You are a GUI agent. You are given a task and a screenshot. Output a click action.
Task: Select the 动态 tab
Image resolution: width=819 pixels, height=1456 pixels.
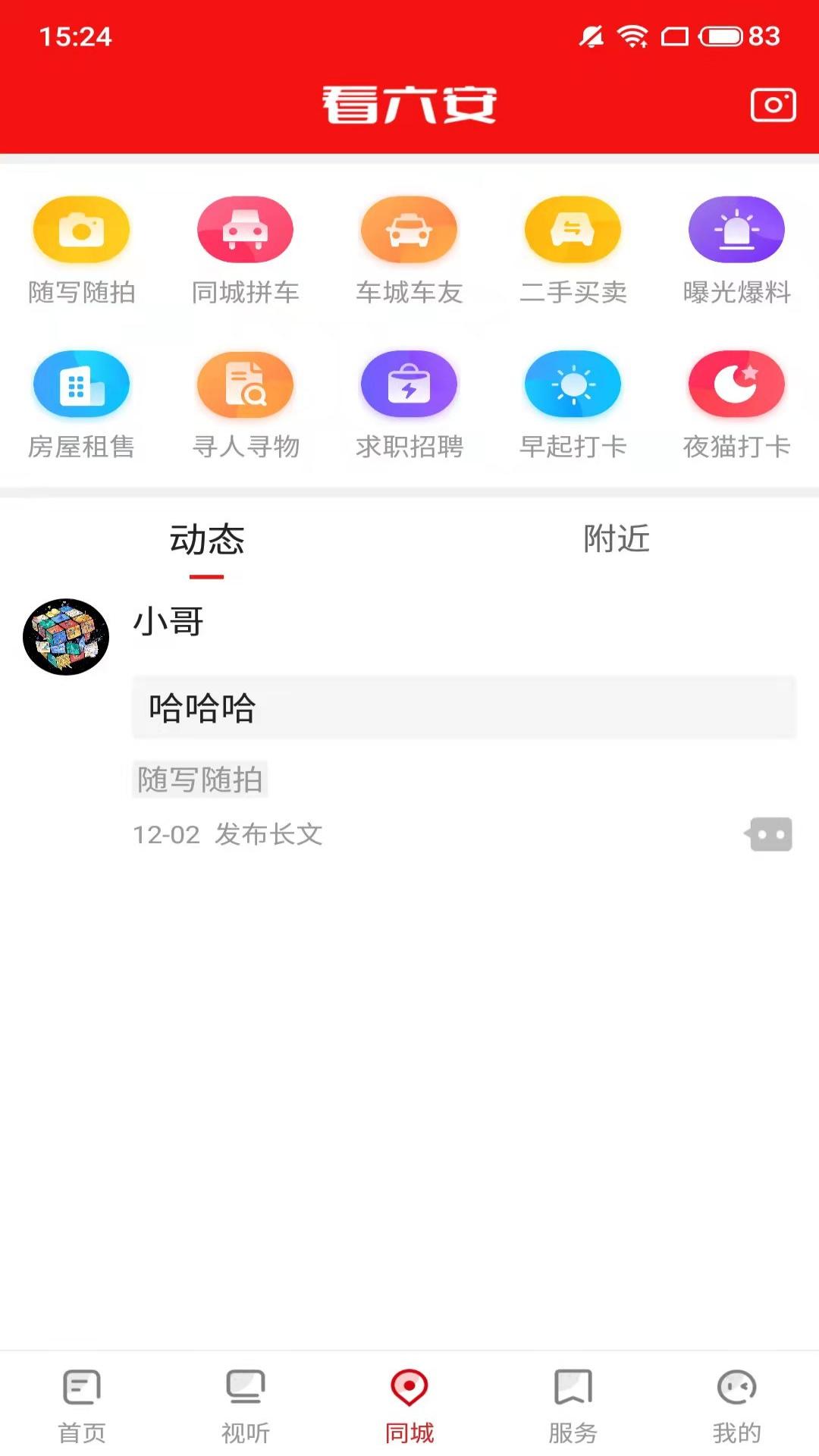(204, 540)
